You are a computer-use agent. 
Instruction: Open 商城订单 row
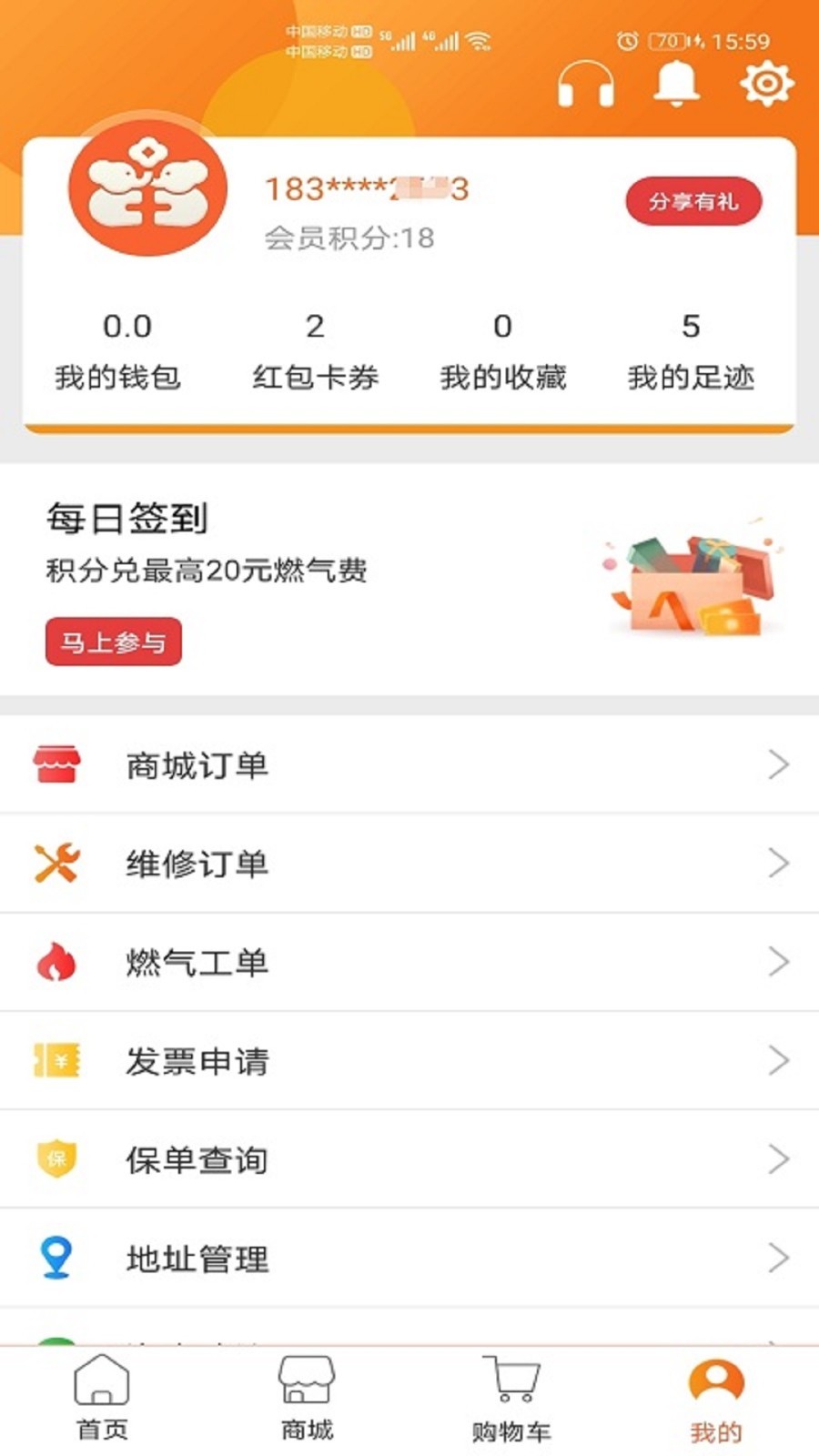click(409, 764)
